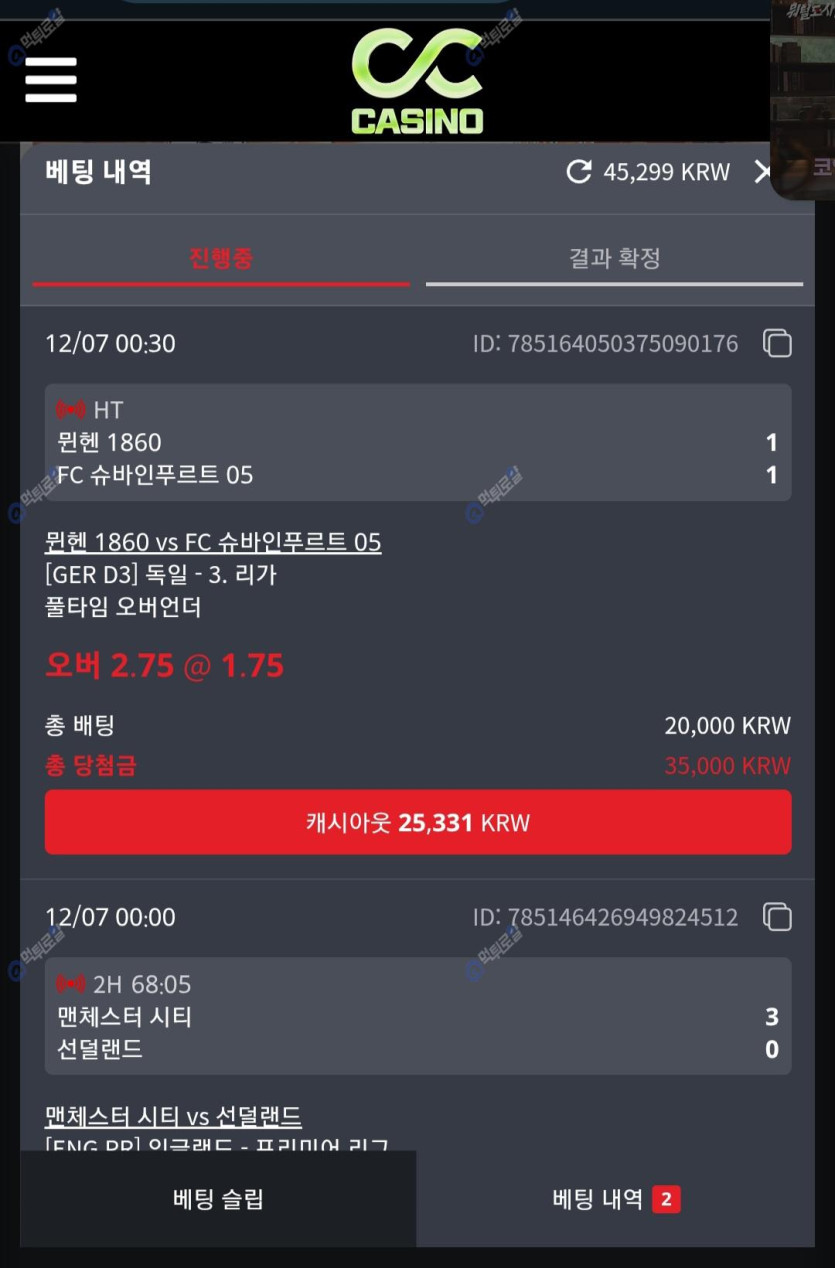835x1268 pixels.
Task: Select the 베팅 내역 bottom tab
Action: [x=615, y=1199]
